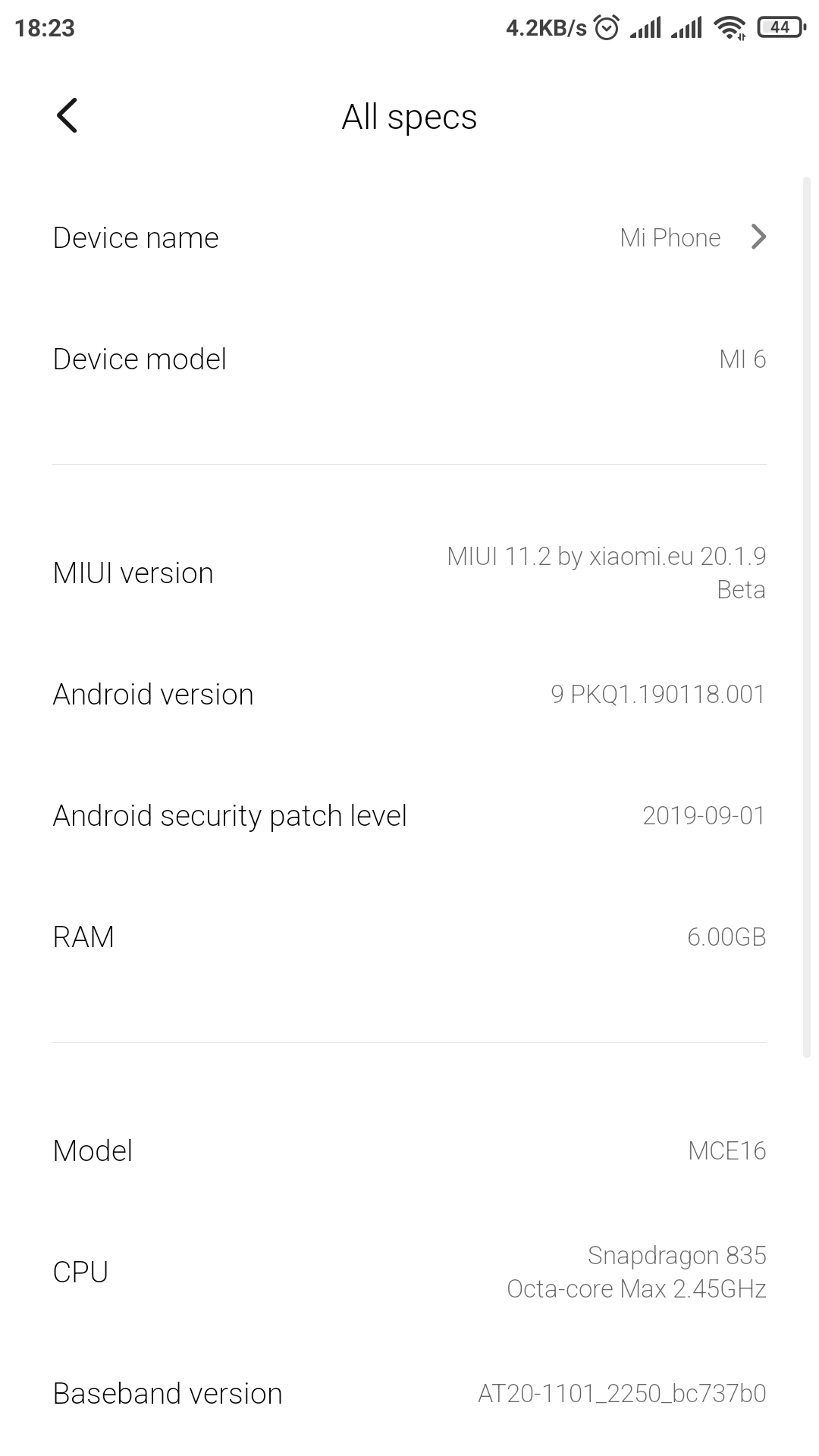819x1456 pixels.
Task: Tap the Android version row
Action: 409,695
